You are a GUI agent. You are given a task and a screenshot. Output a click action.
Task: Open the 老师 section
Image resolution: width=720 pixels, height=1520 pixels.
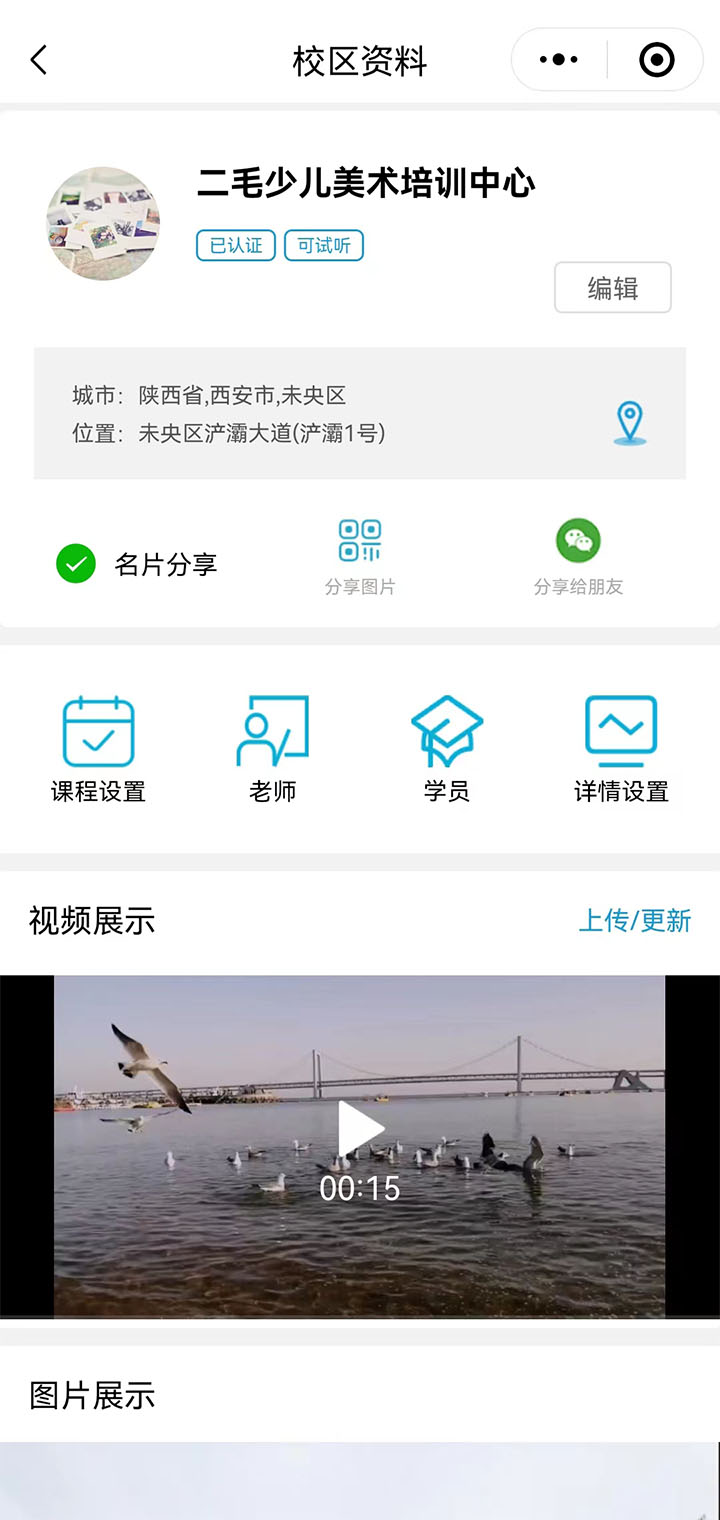[x=273, y=750]
